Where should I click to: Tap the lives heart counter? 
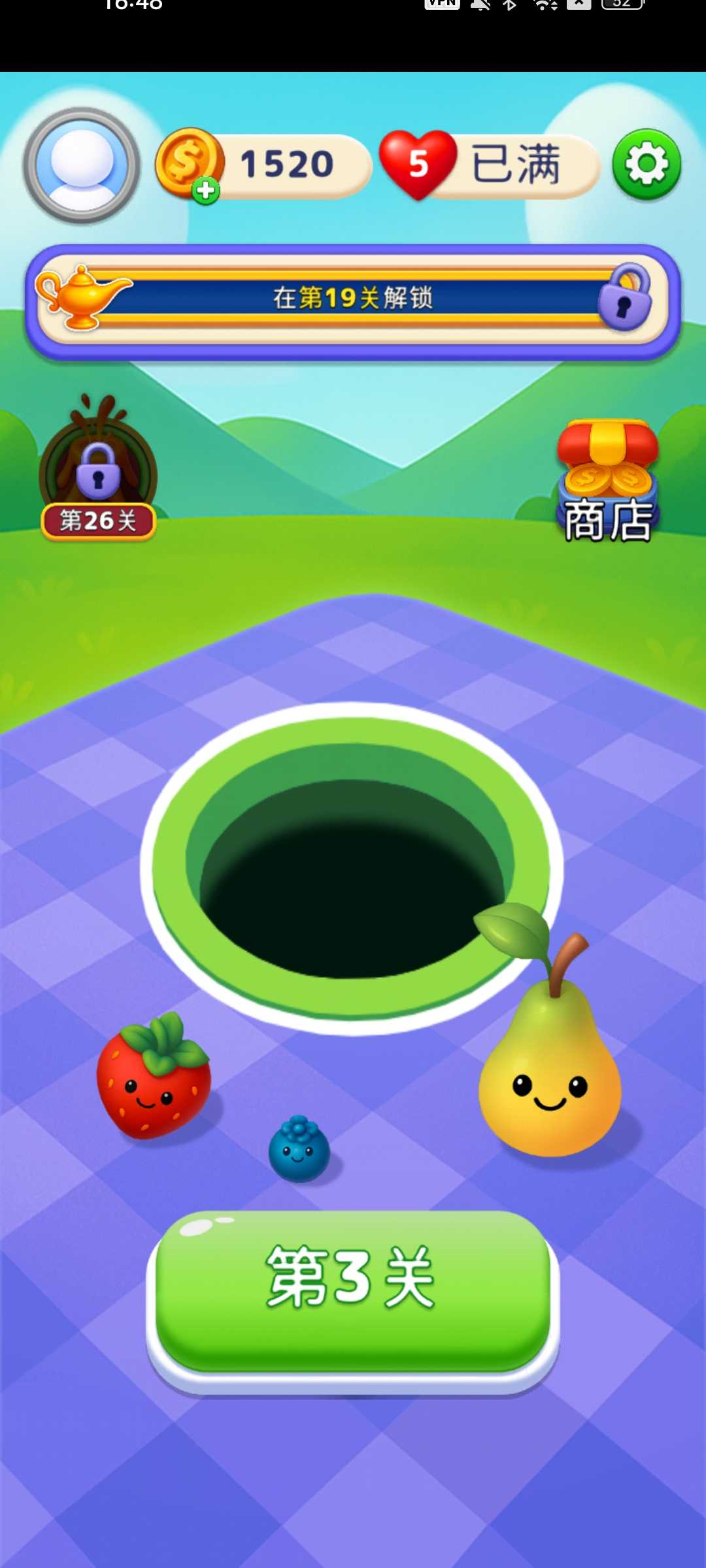pos(419,164)
